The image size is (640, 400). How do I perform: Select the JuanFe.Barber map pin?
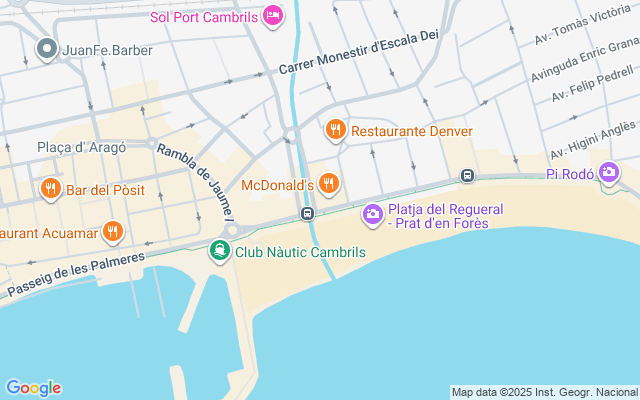tap(47, 49)
